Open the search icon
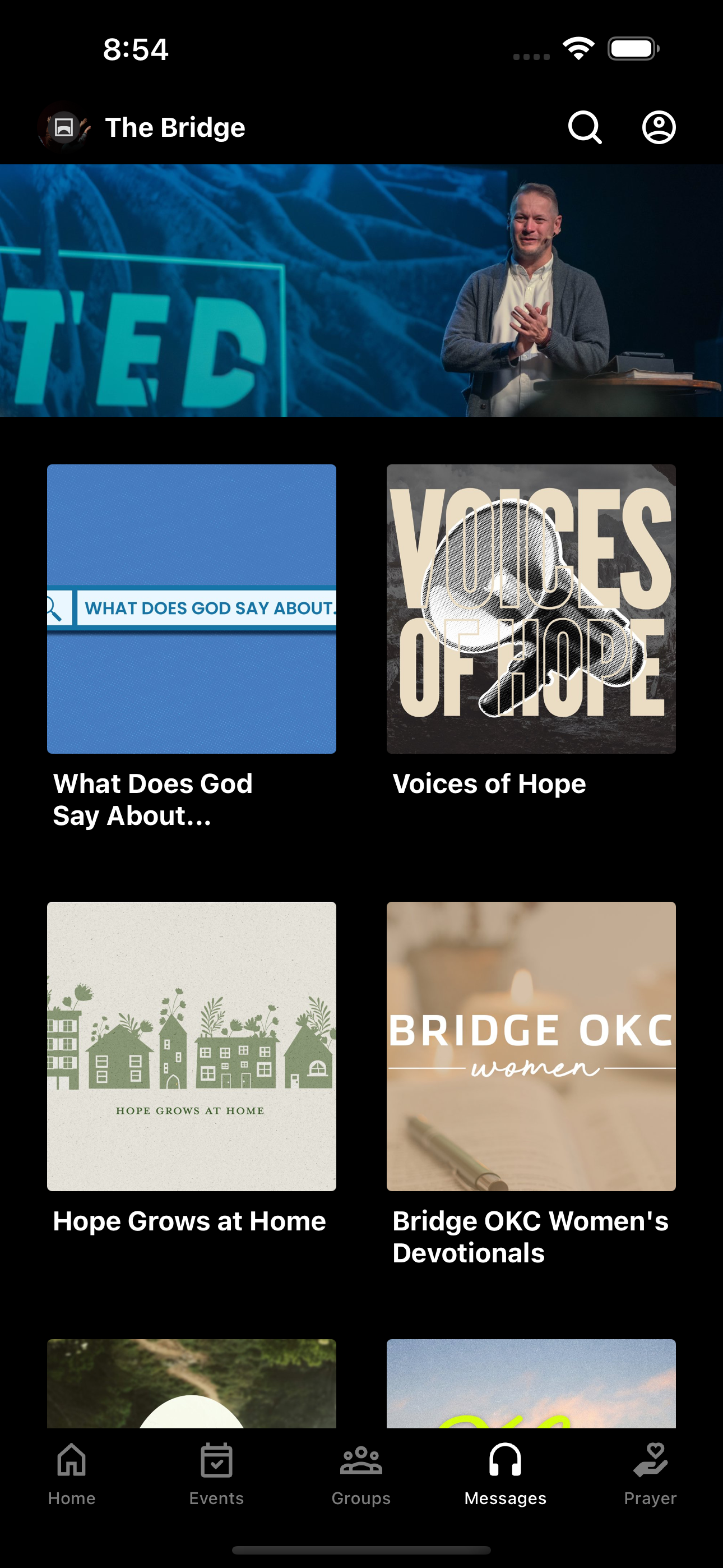The image size is (723, 1568). 585,127
